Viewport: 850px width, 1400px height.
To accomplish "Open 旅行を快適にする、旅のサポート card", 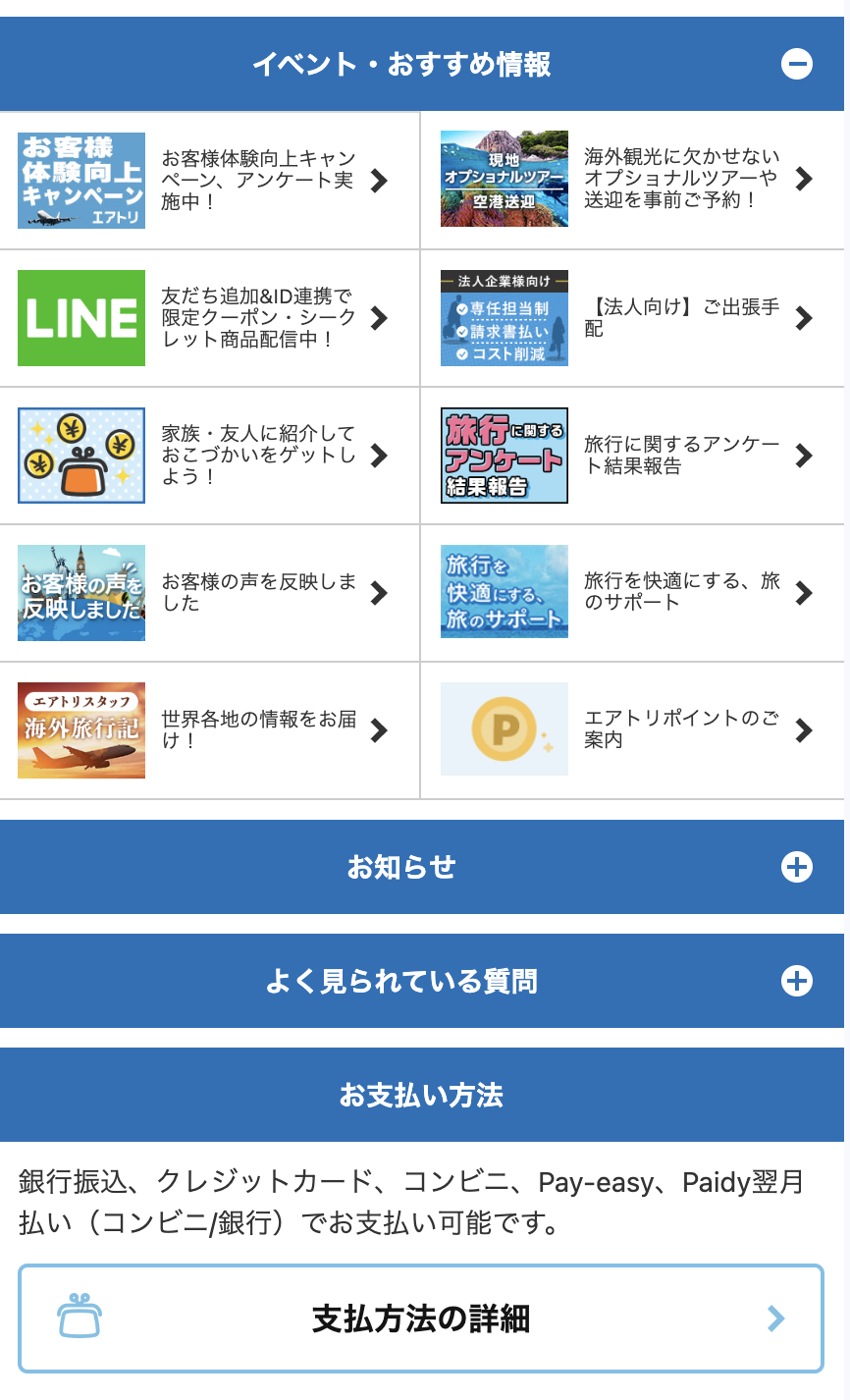I will (x=631, y=593).
